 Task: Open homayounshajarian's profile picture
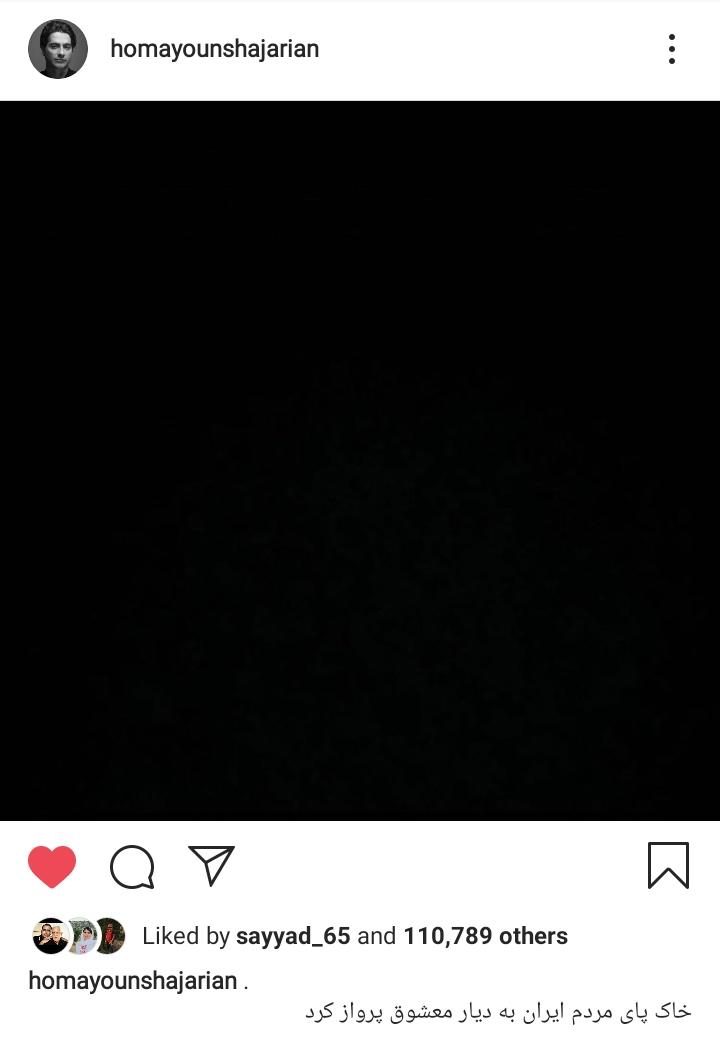[58, 49]
